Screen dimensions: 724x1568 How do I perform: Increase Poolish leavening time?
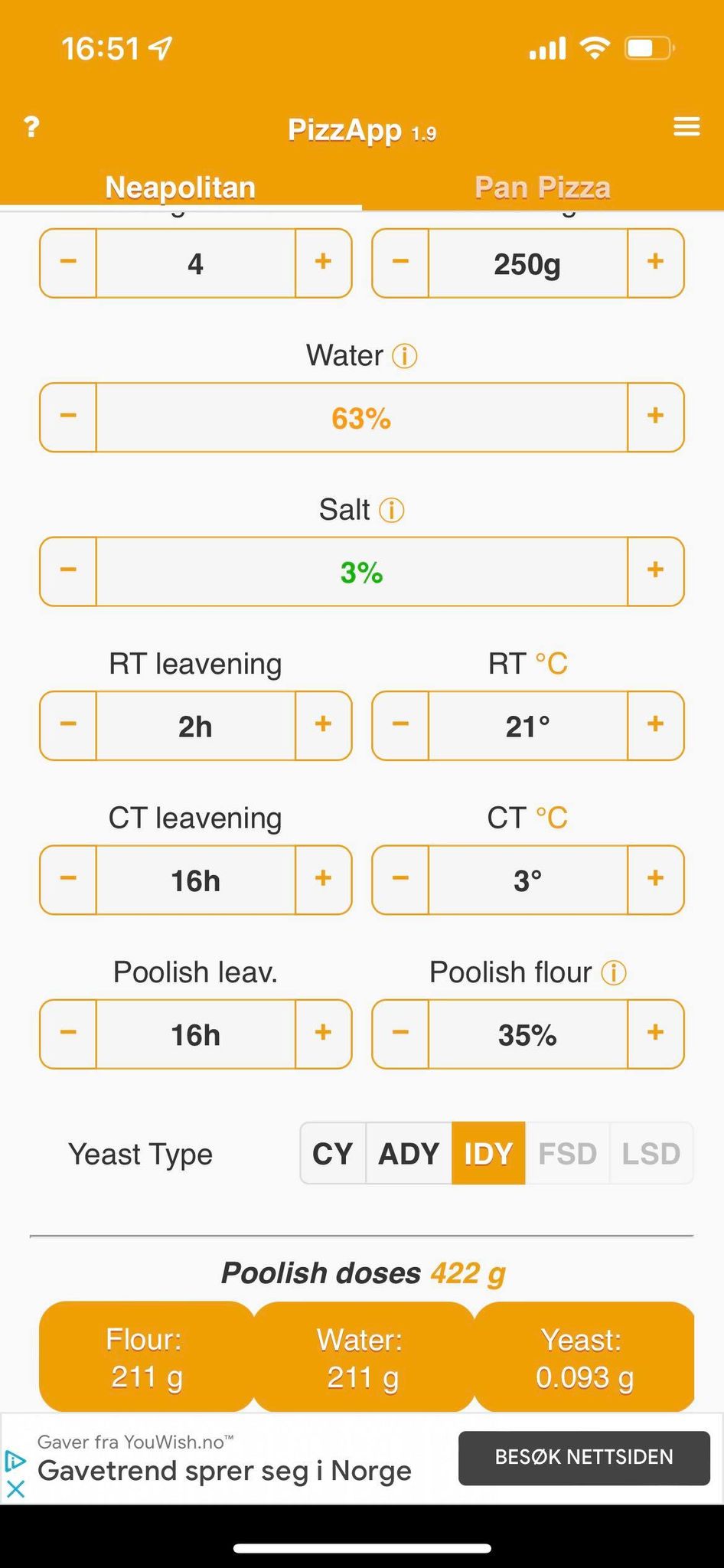pos(323,1034)
